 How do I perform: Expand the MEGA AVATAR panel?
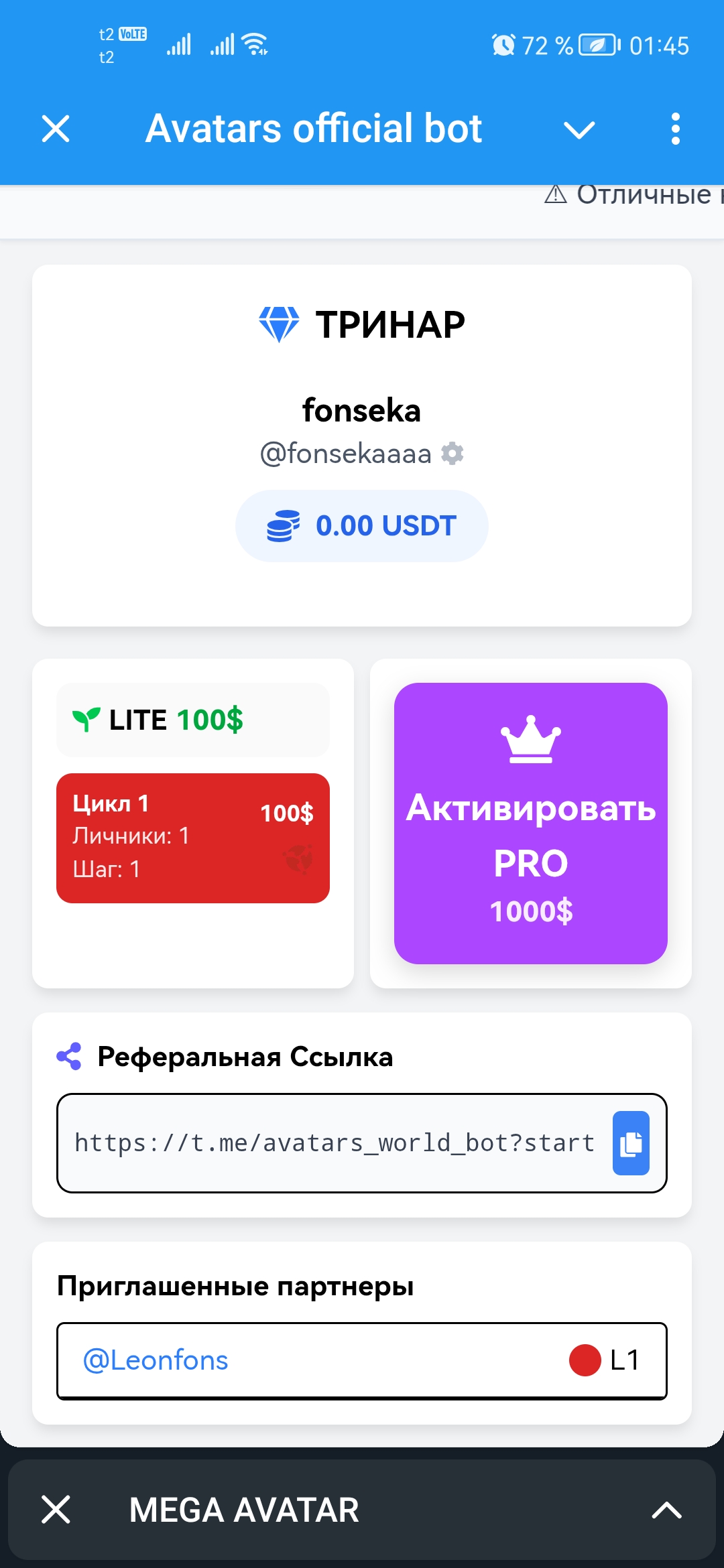666,1510
